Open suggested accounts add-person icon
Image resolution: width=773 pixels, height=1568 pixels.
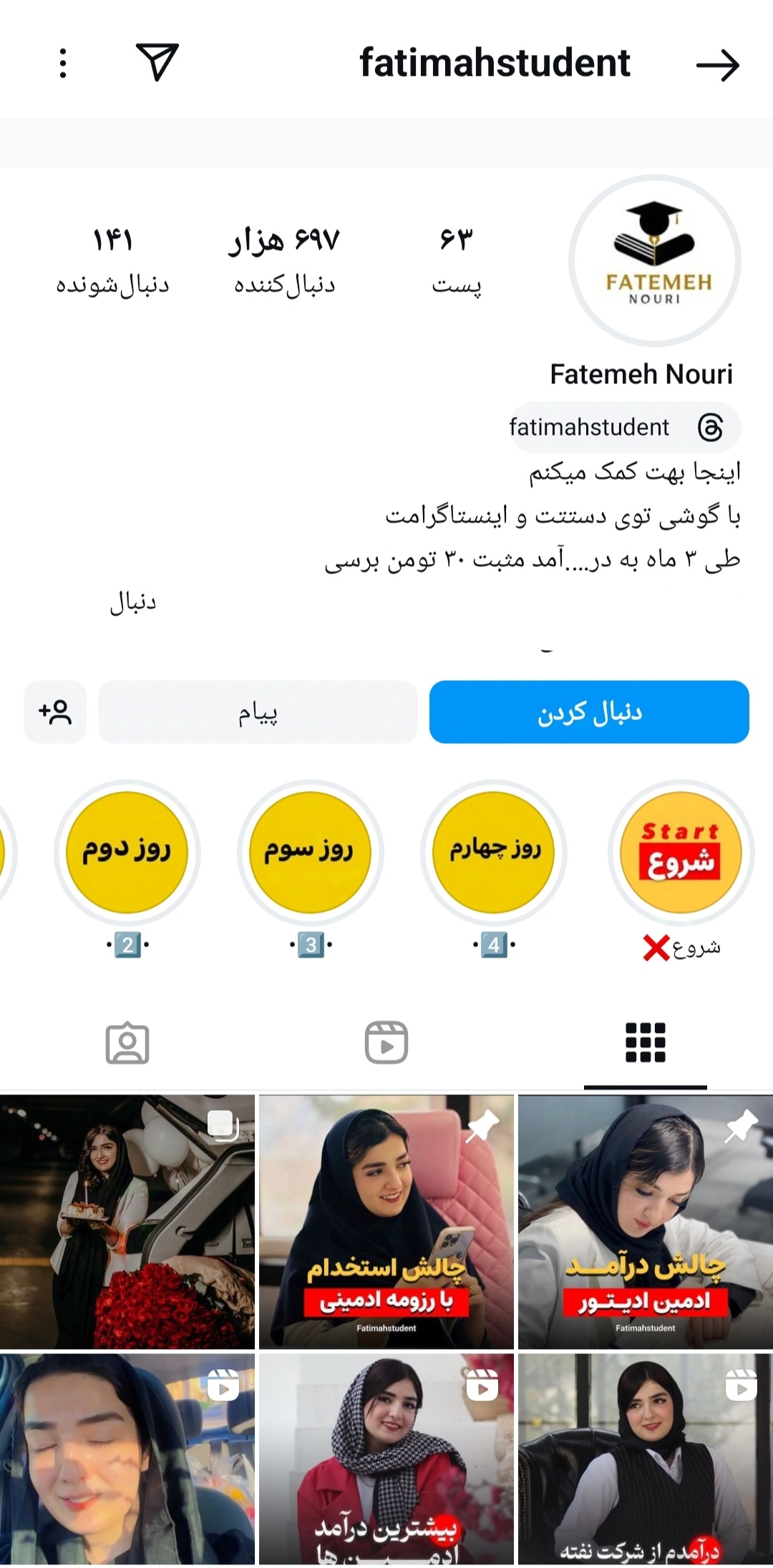55,712
